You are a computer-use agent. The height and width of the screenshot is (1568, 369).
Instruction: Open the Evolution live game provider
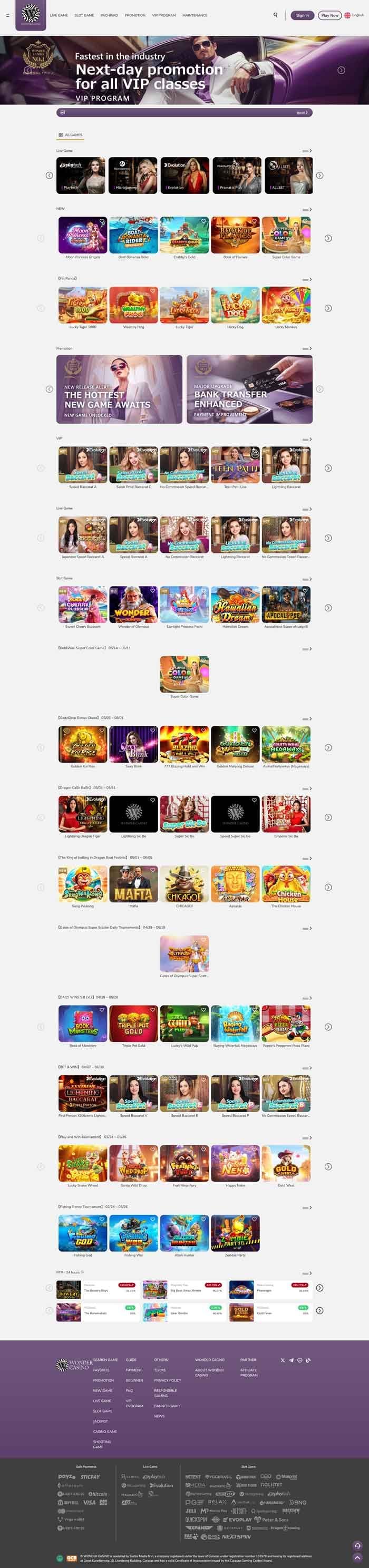(x=184, y=176)
